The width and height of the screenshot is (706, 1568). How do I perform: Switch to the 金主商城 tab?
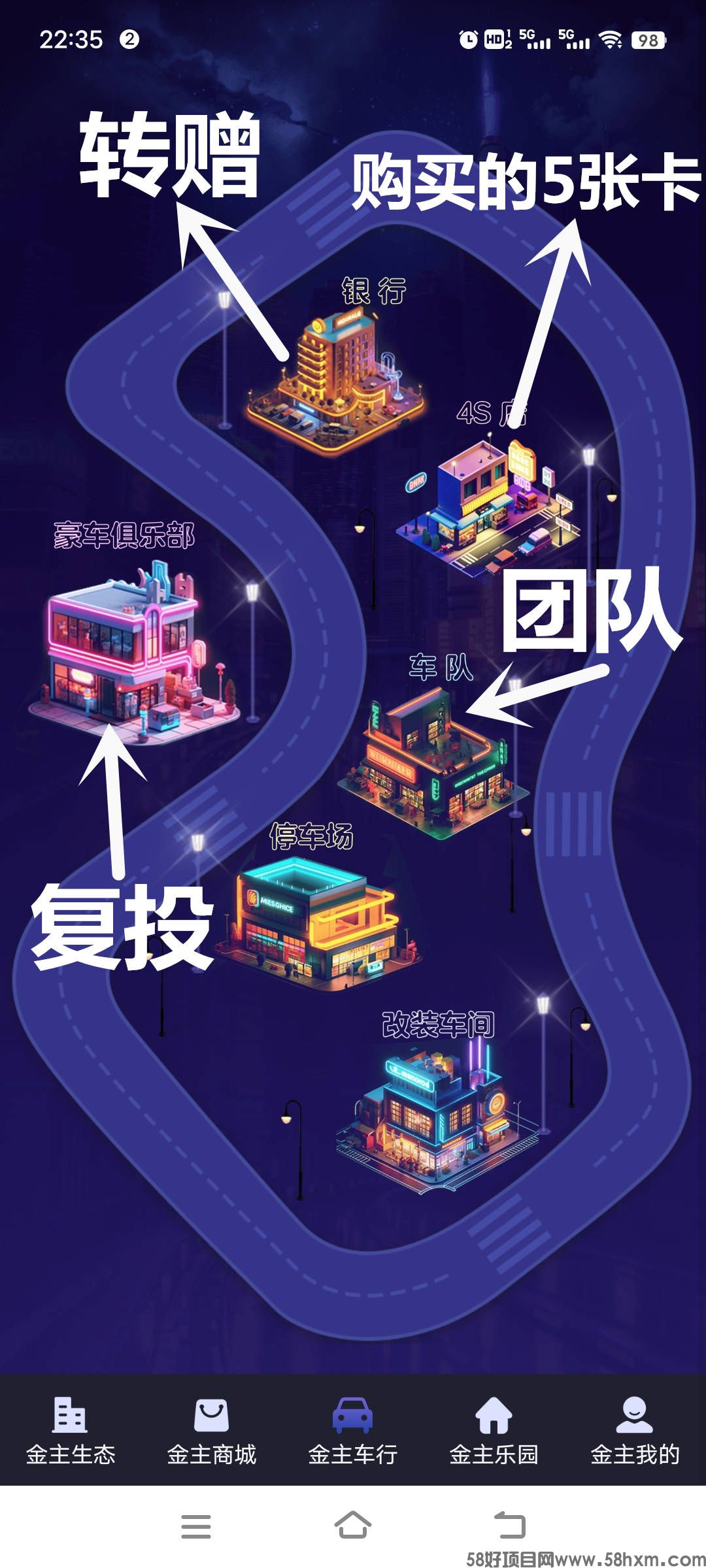(x=212, y=1431)
